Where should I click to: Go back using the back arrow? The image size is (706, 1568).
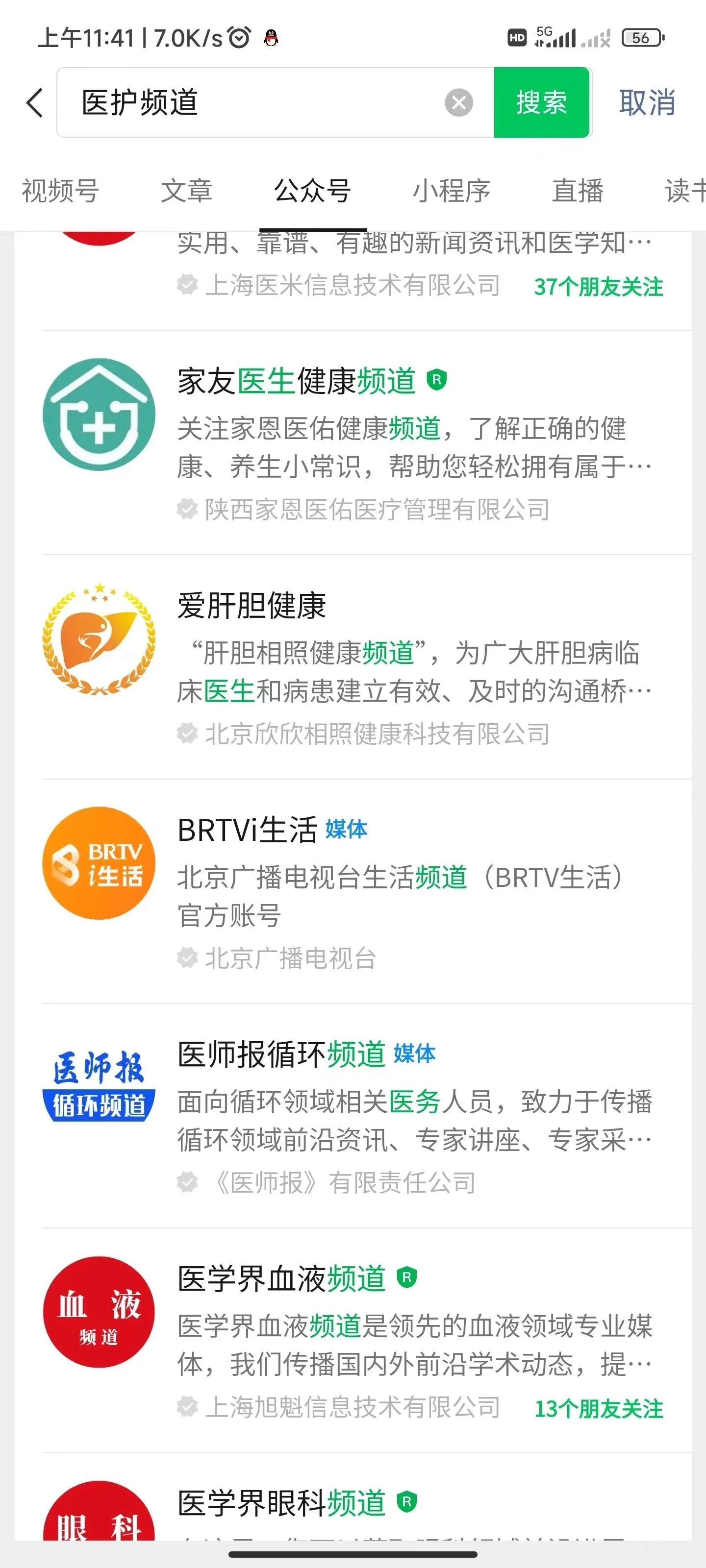pyautogui.click(x=35, y=102)
